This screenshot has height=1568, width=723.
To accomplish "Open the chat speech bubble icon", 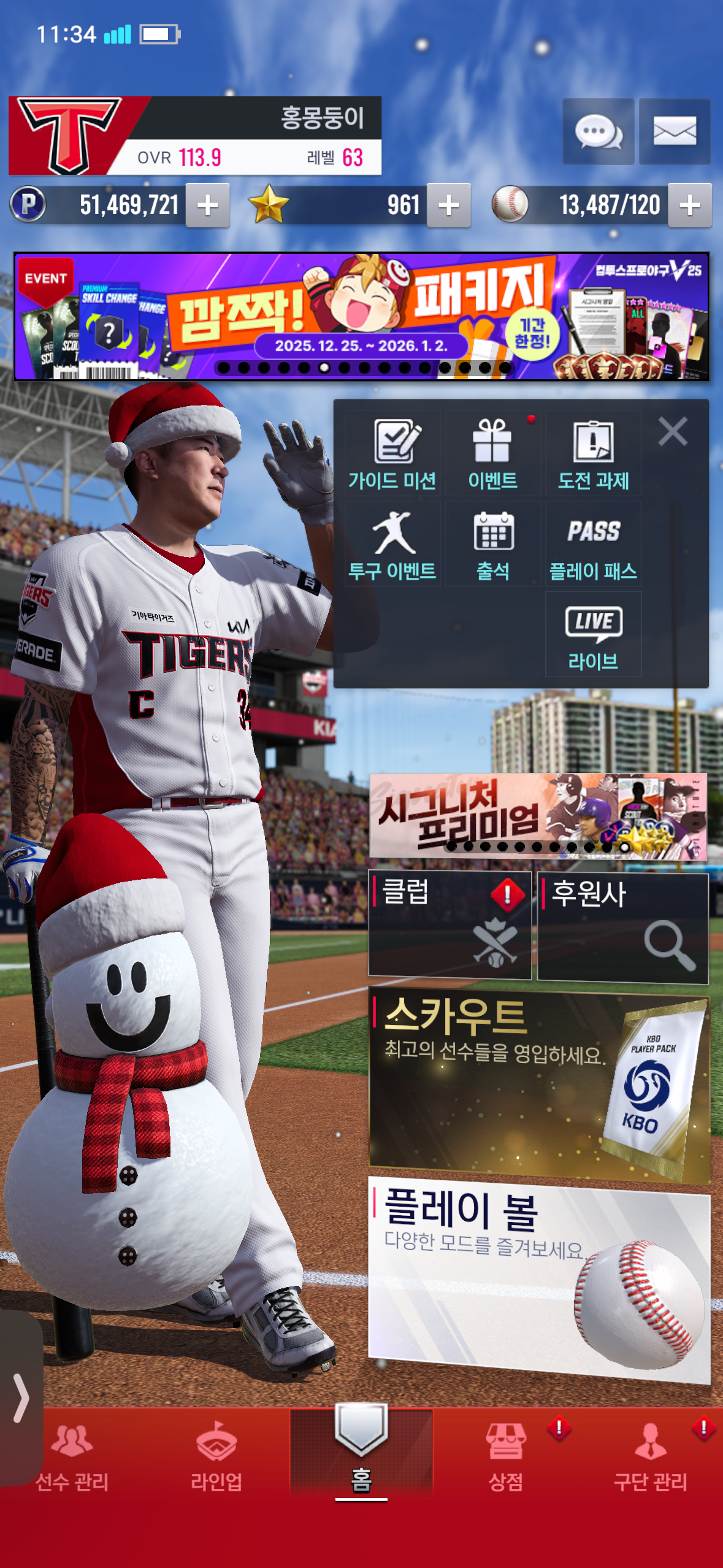I will coord(599,131).
